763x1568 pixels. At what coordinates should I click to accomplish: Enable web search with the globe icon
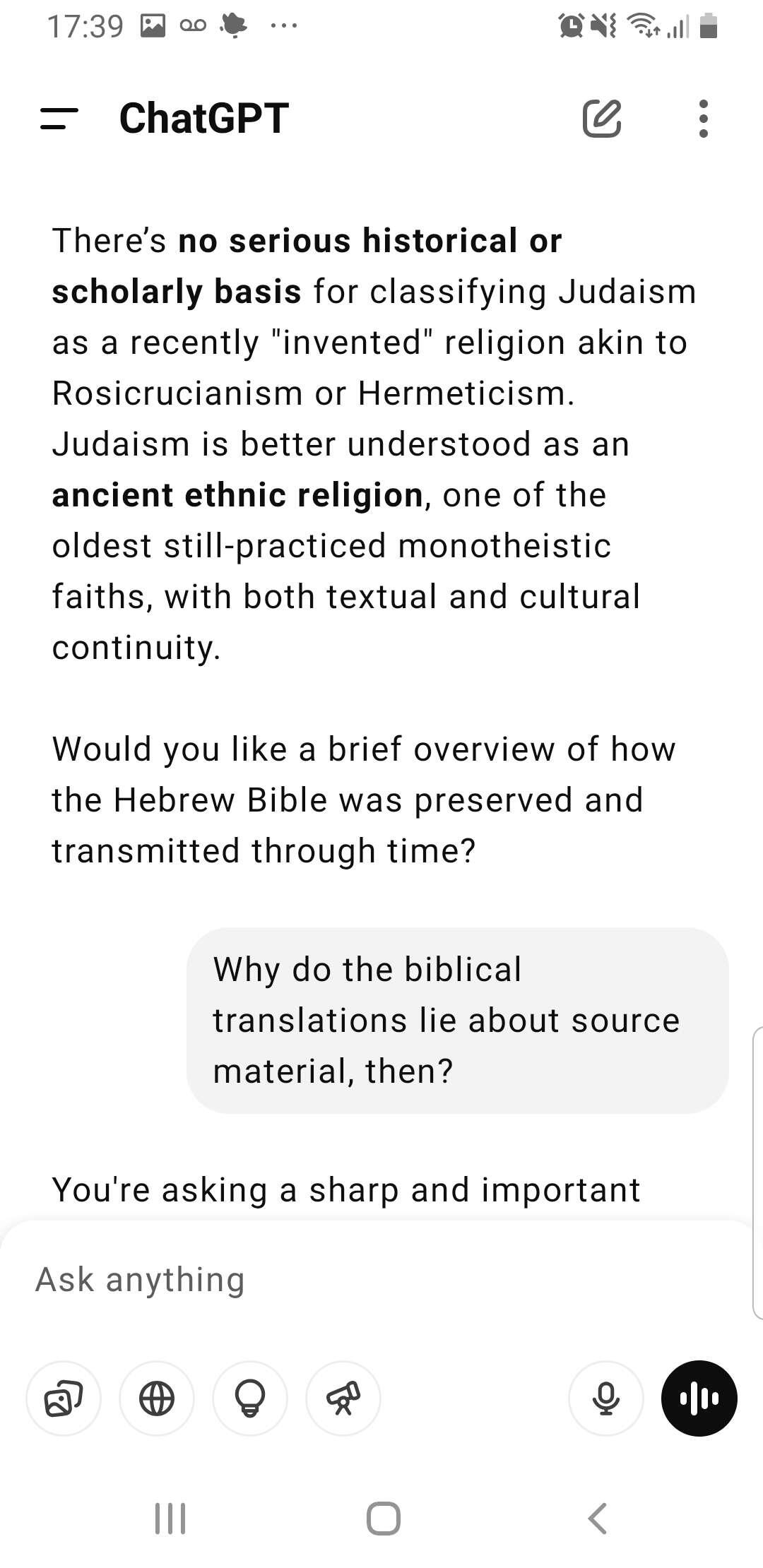pyautogui.click(x=157, y=1398)
